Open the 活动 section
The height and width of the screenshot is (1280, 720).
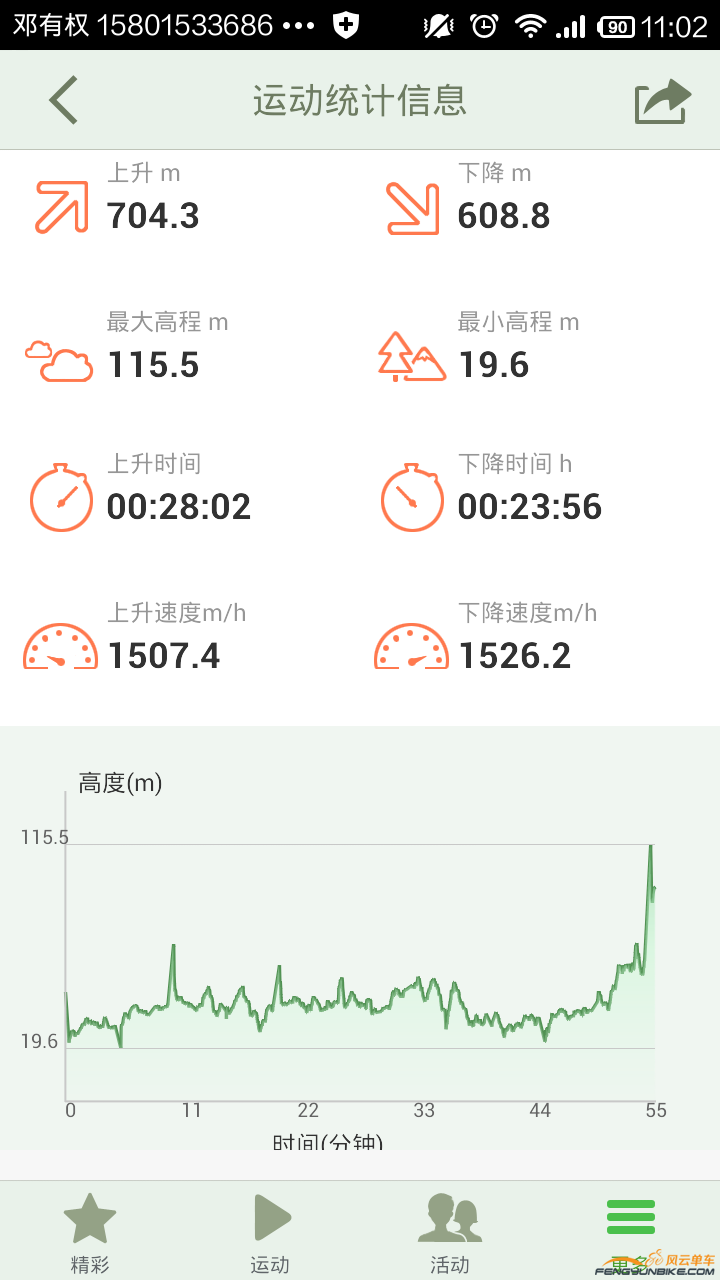click(x=450, y=1230)
